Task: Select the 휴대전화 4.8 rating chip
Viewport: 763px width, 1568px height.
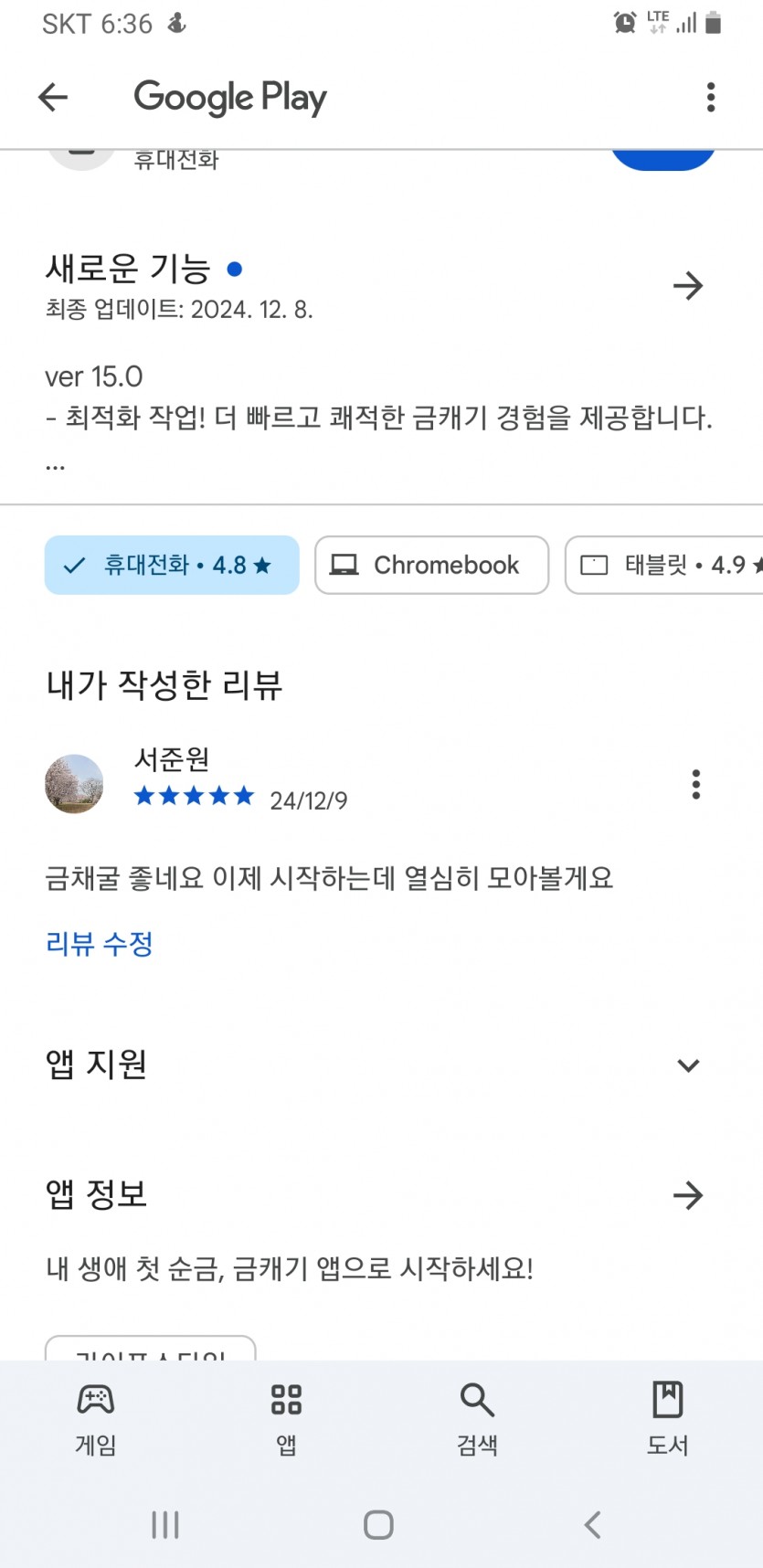Action: (172, 565)
